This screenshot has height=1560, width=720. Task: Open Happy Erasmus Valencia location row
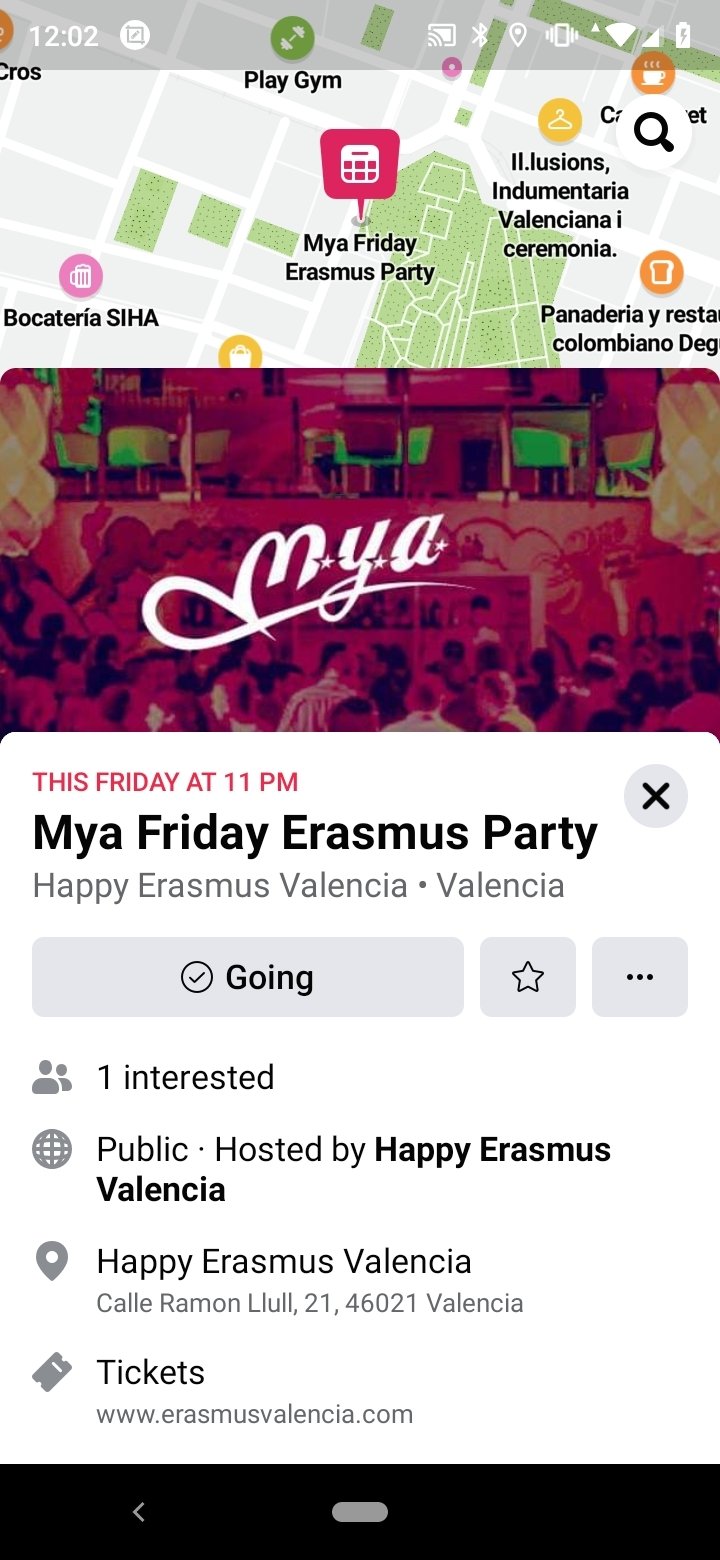pyautogui.click(x=283, y=1279)
